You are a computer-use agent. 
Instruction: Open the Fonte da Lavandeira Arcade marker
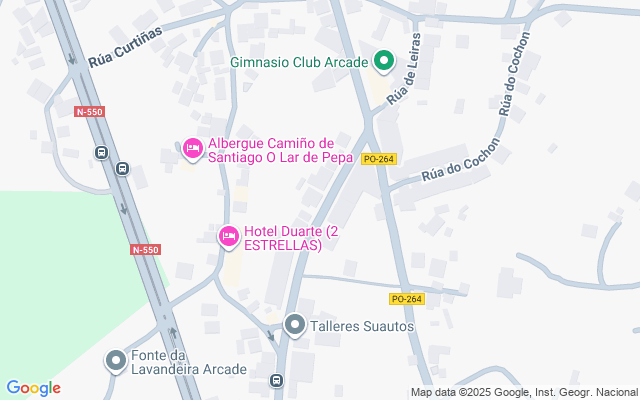[116, 360]
